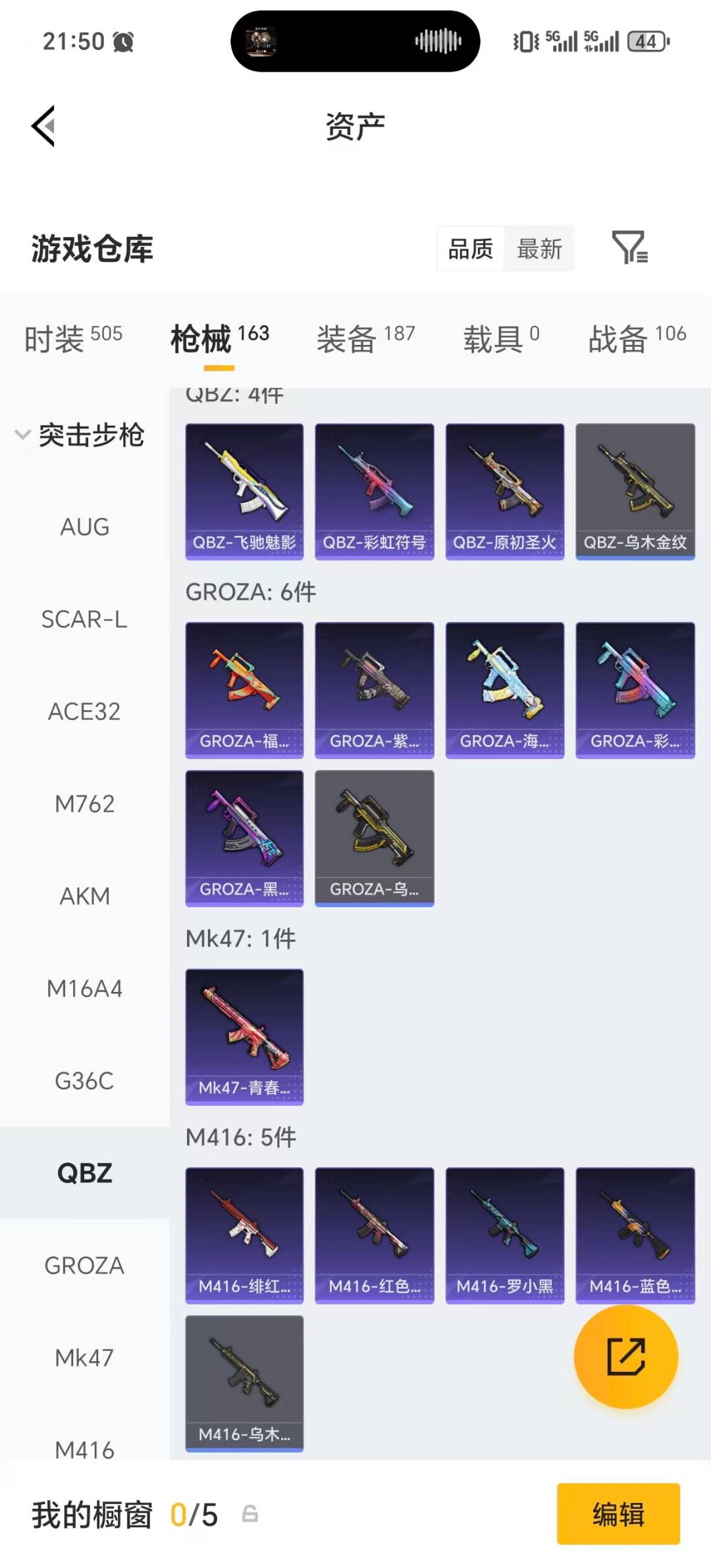The height and width of the screenshot is (1568, 711).
Task: Open the QBZ-飞驰魅影 skin
Action: (244, 491)
